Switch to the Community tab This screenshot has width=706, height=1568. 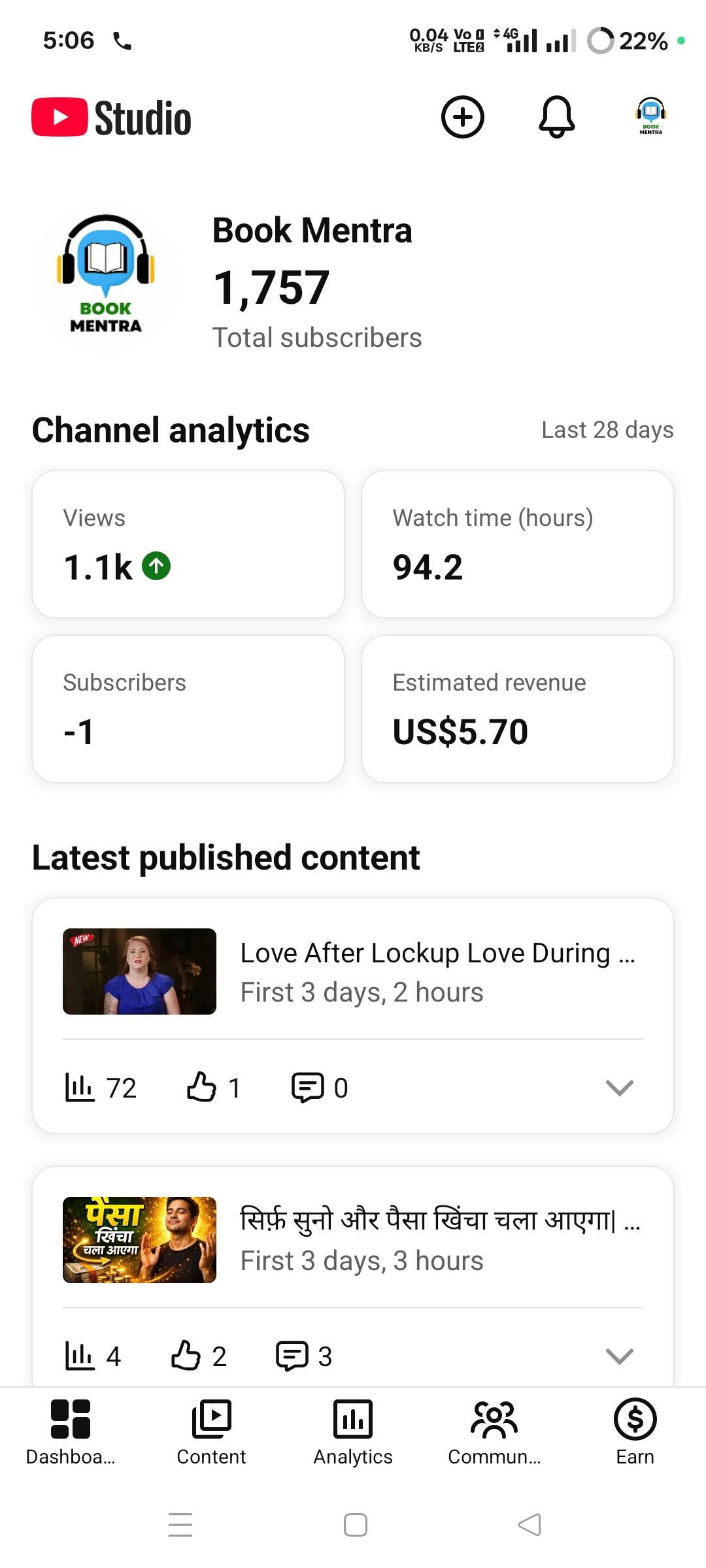[x=494, y=1432]
